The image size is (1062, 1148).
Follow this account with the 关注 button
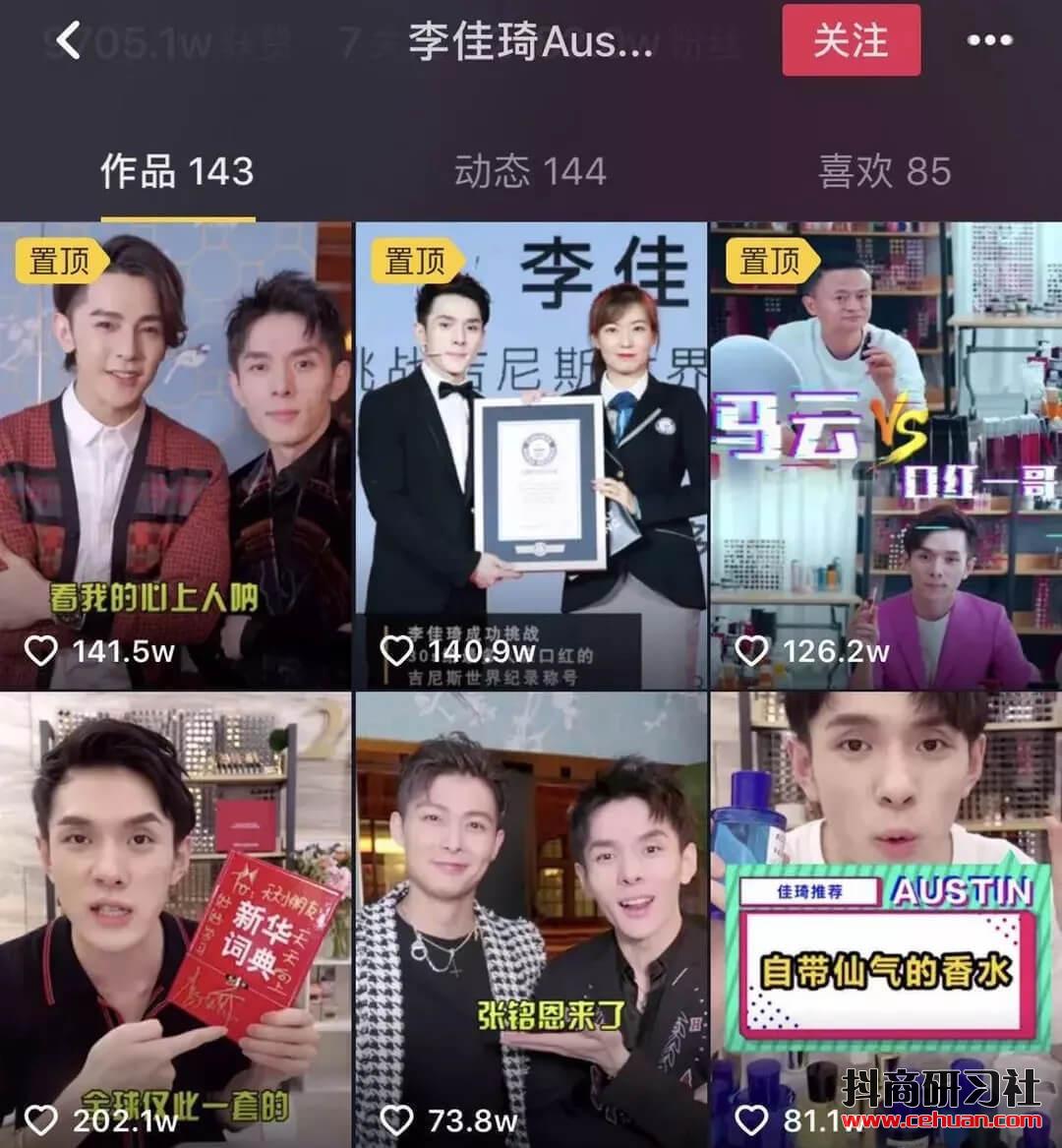coord(851,41)
